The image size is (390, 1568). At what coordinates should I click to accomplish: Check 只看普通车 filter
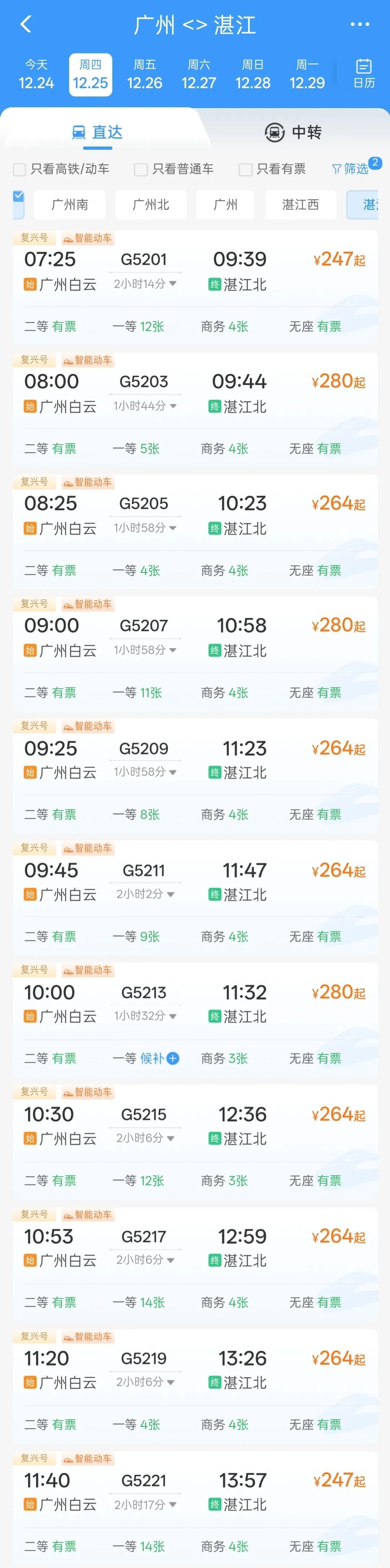tap(141, 169)
